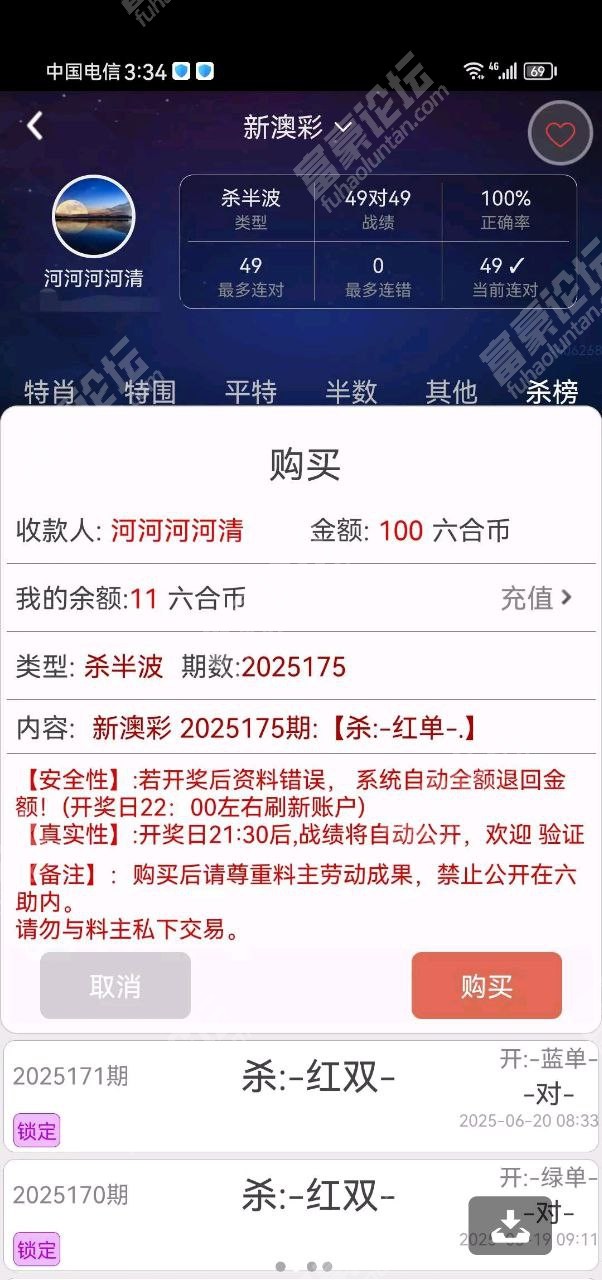Switch to the 杀榜 tab

[552, 391]
